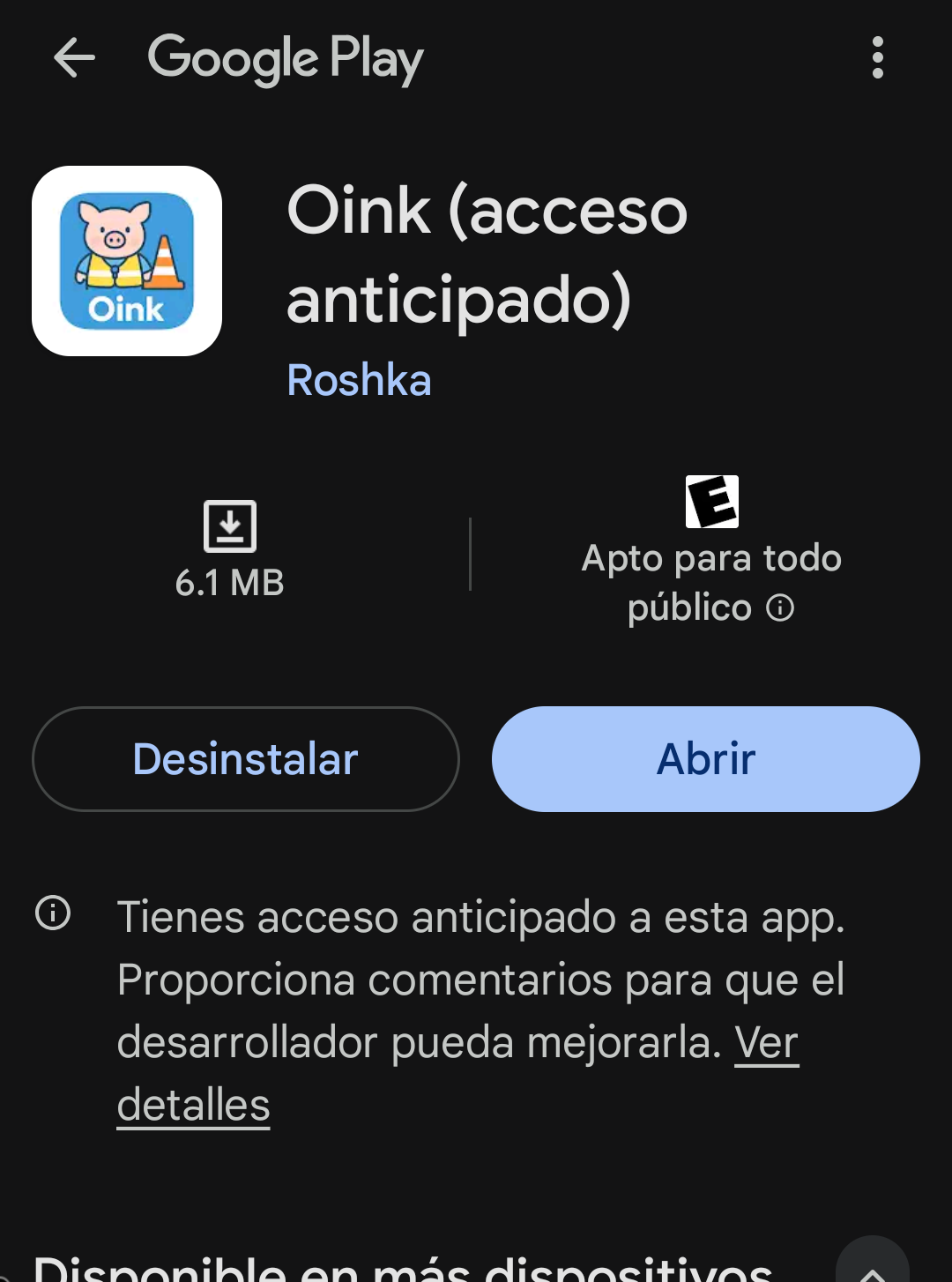Screen dimensions: 952x1282
Task: Open the Roshka developer page
Action: pos(359,379)
